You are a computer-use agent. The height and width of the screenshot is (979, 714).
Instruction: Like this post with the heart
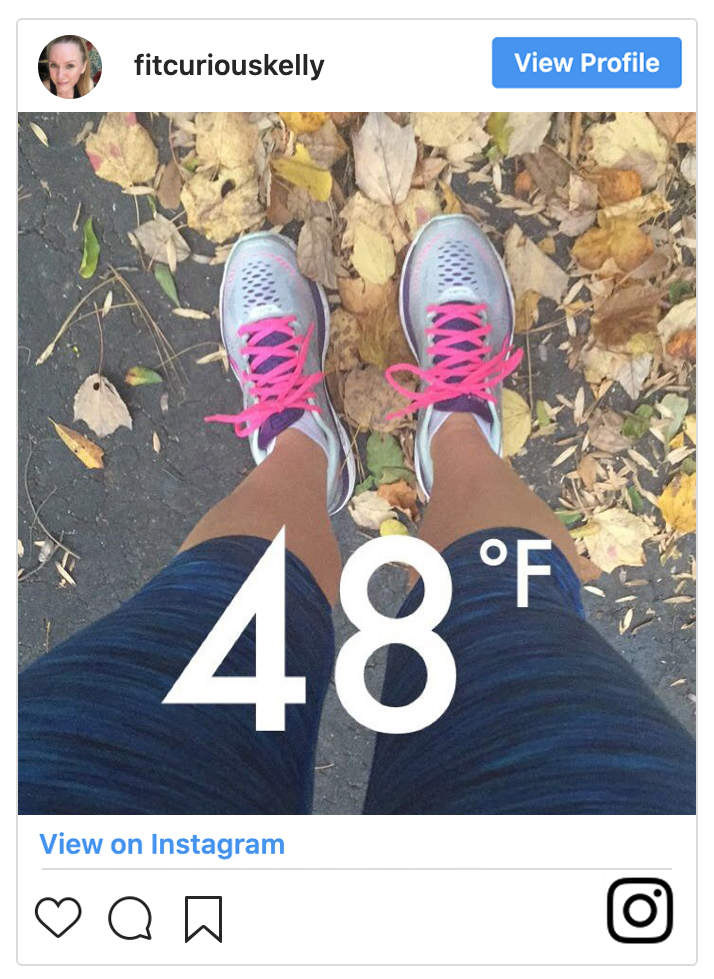[58, 917]
